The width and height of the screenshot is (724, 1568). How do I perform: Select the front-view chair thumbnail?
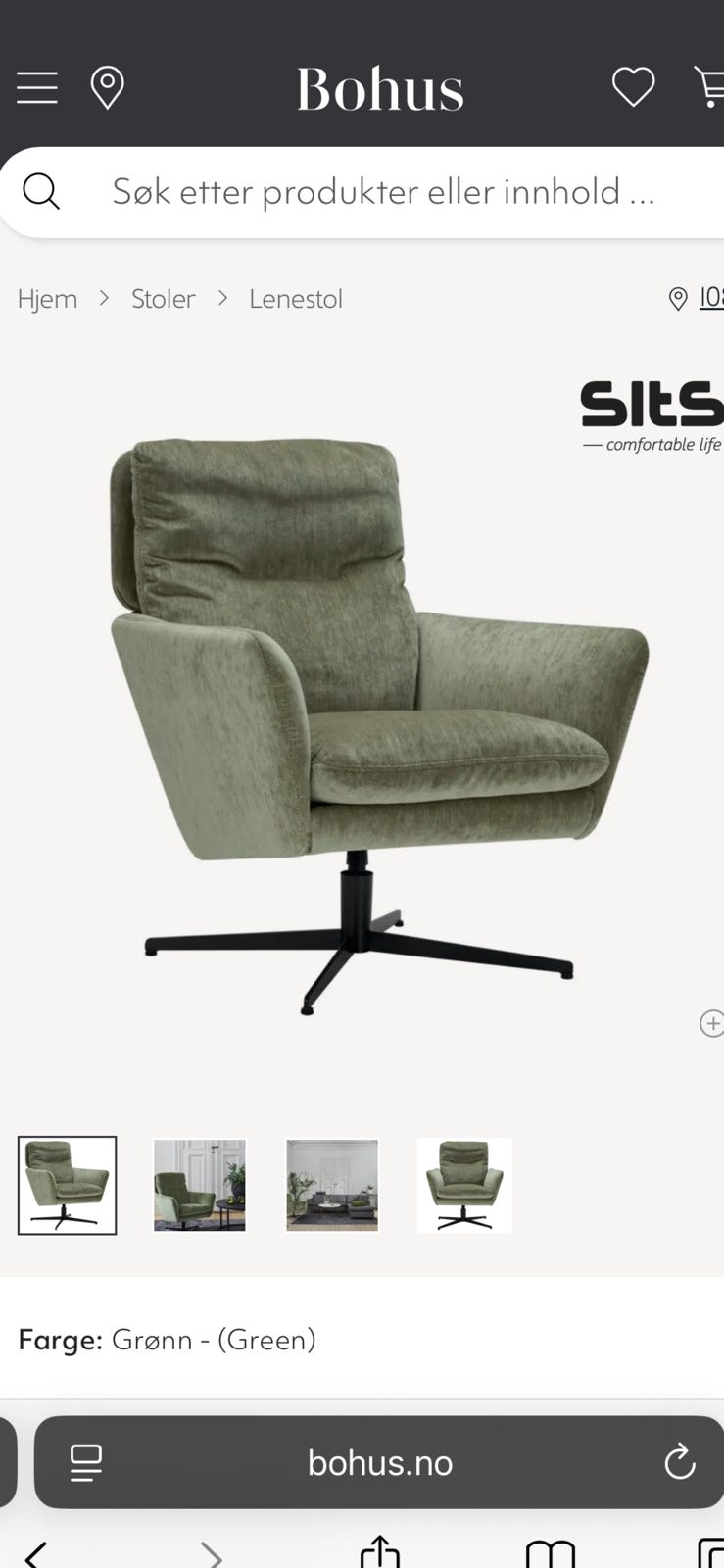pyautogui.click(x=464, y=1185)
